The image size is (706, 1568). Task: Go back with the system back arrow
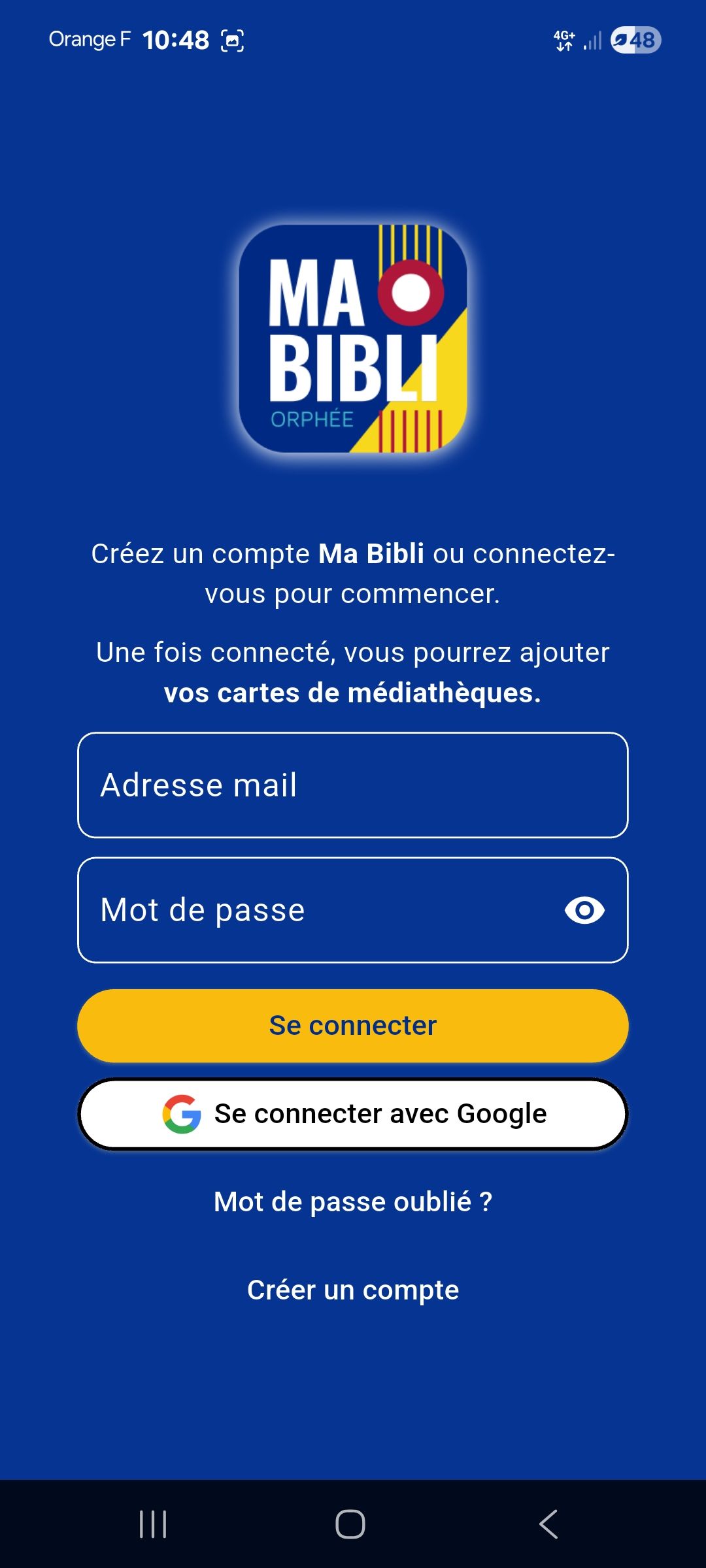pos(548,1524)
